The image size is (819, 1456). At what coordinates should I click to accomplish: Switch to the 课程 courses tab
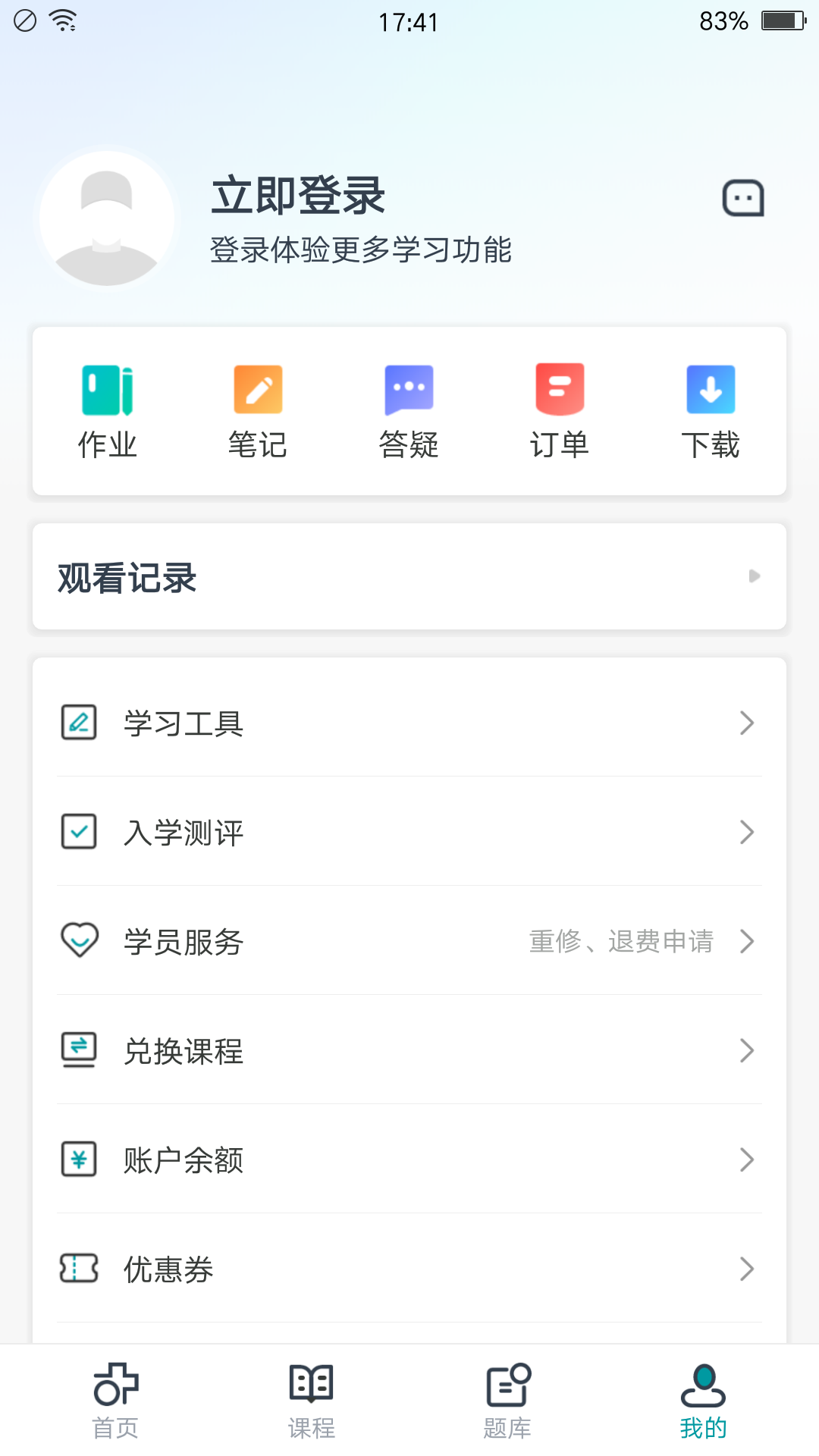[x=311, y=1401]
